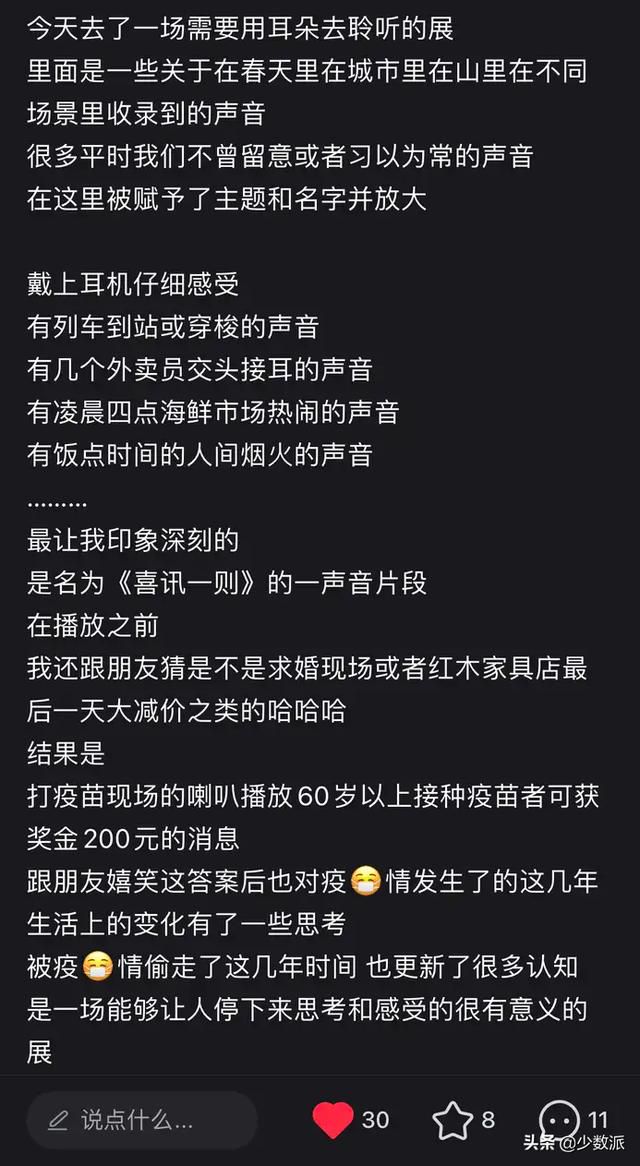This screenshot has height=1166, width=640.
Task: Like this post with the heart icon
Action: click(332, 1121)
